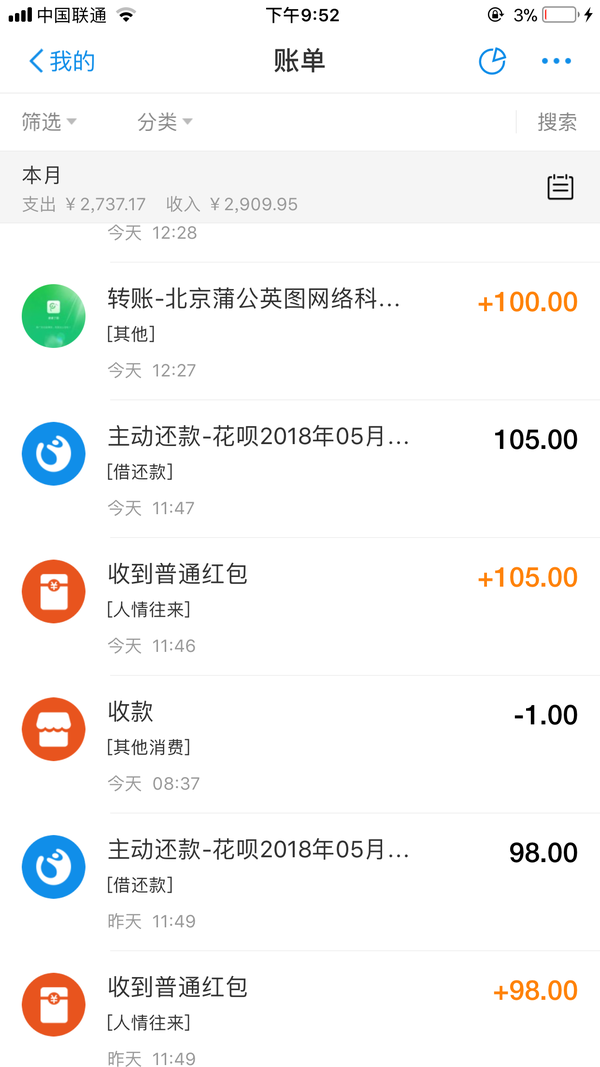Viewport: 600px width, 1067px height.
Task: Go back to 我的 page
Action: click(62, 61)
